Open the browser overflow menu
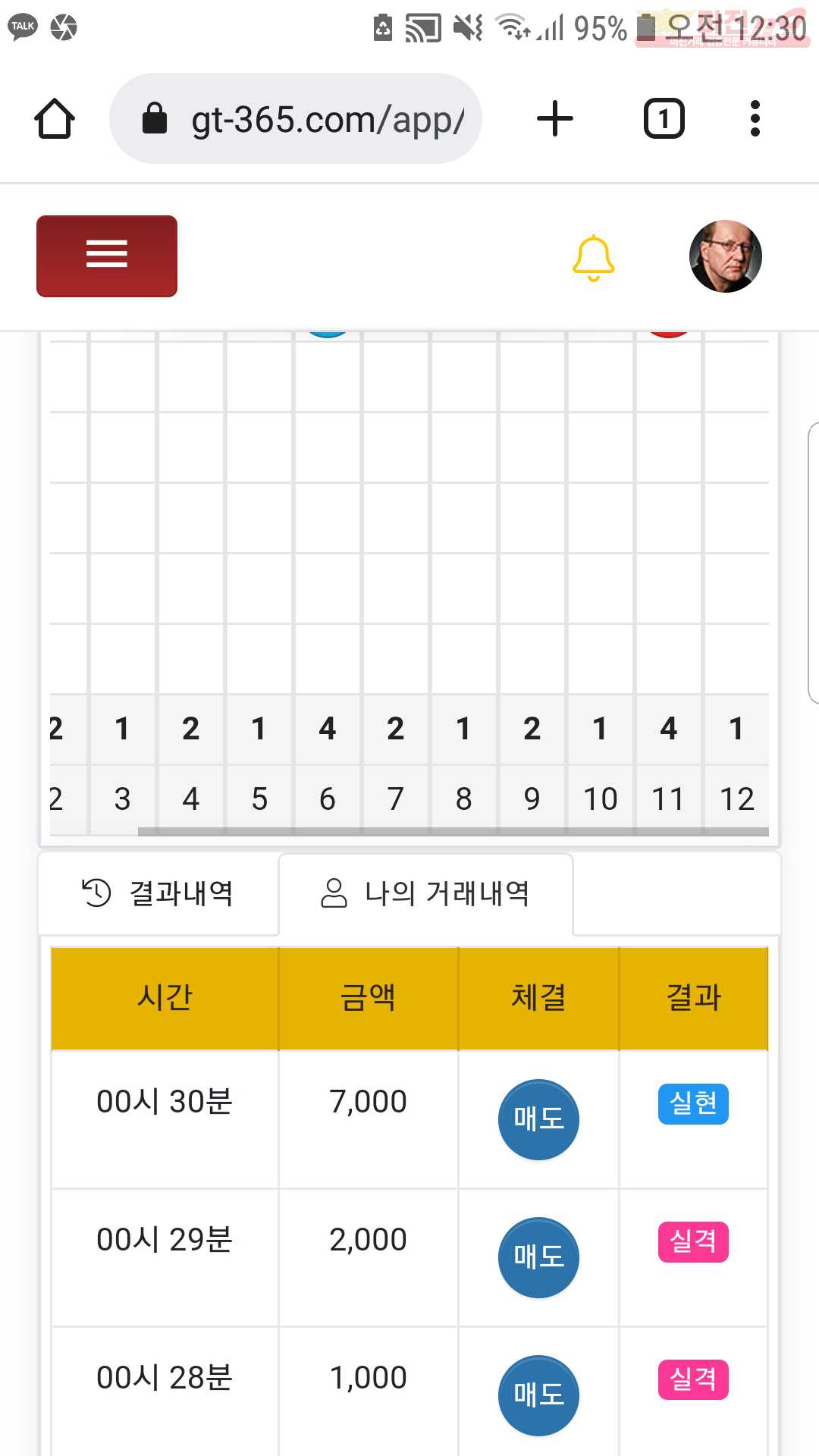819x1456 pixels. point(755,119)
